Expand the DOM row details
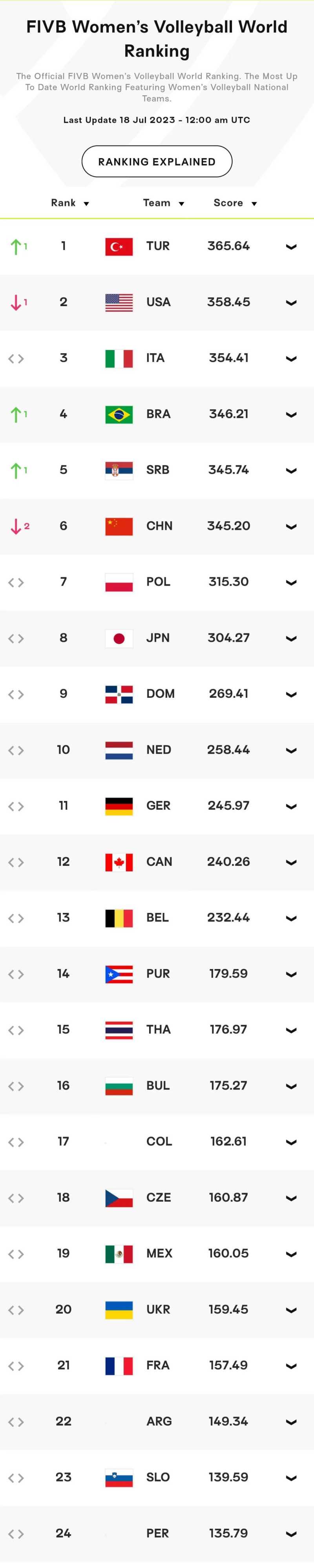 click(x=291, y=695)
